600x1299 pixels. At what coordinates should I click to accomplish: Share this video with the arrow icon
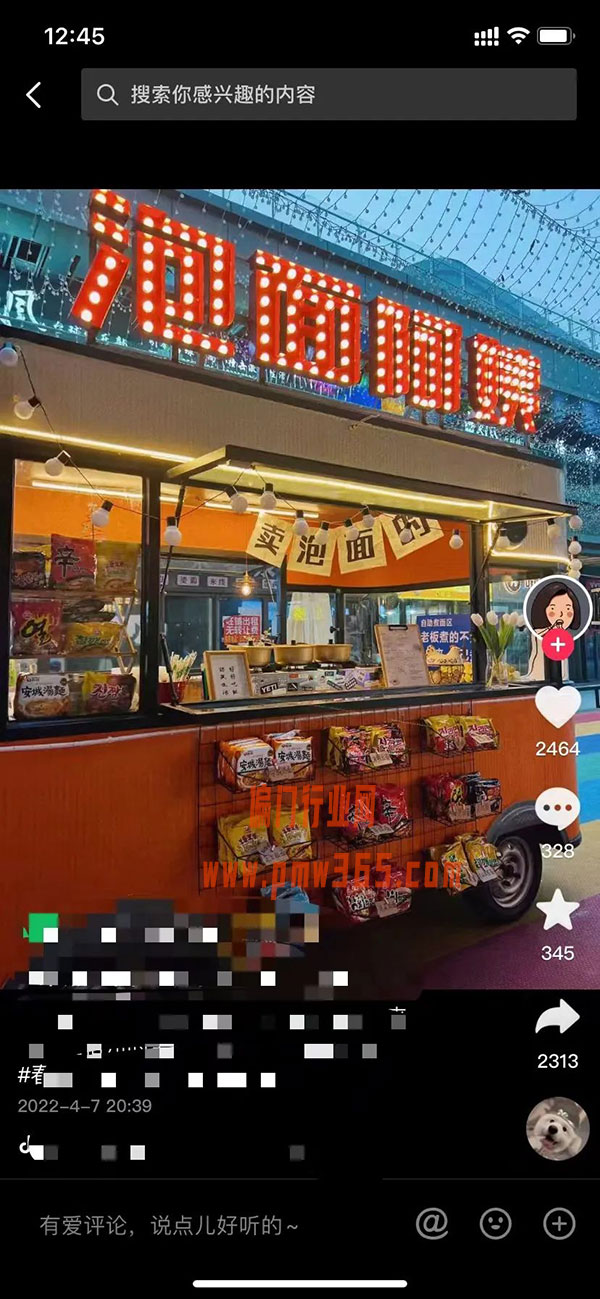(557, 1018)
